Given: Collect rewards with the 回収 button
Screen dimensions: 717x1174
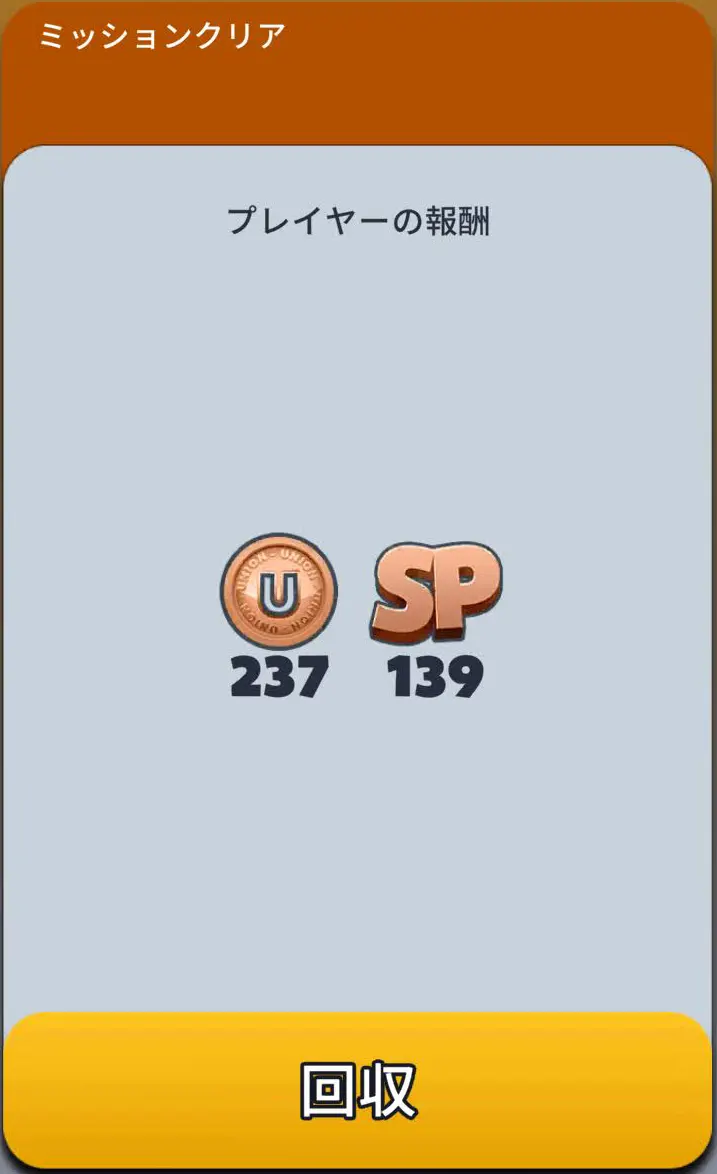Looking at the screenshot, I should (358, 1090).
